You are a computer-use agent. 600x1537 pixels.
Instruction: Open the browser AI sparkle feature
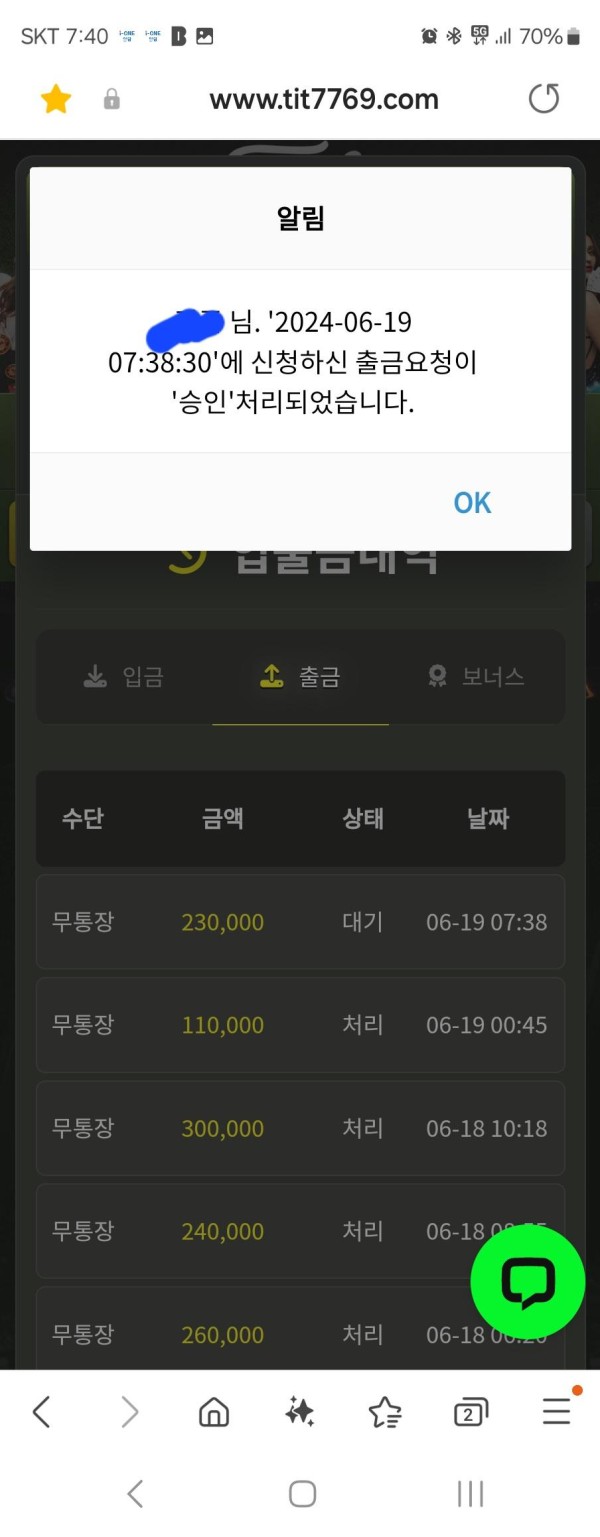click(x=299, y=1411)
